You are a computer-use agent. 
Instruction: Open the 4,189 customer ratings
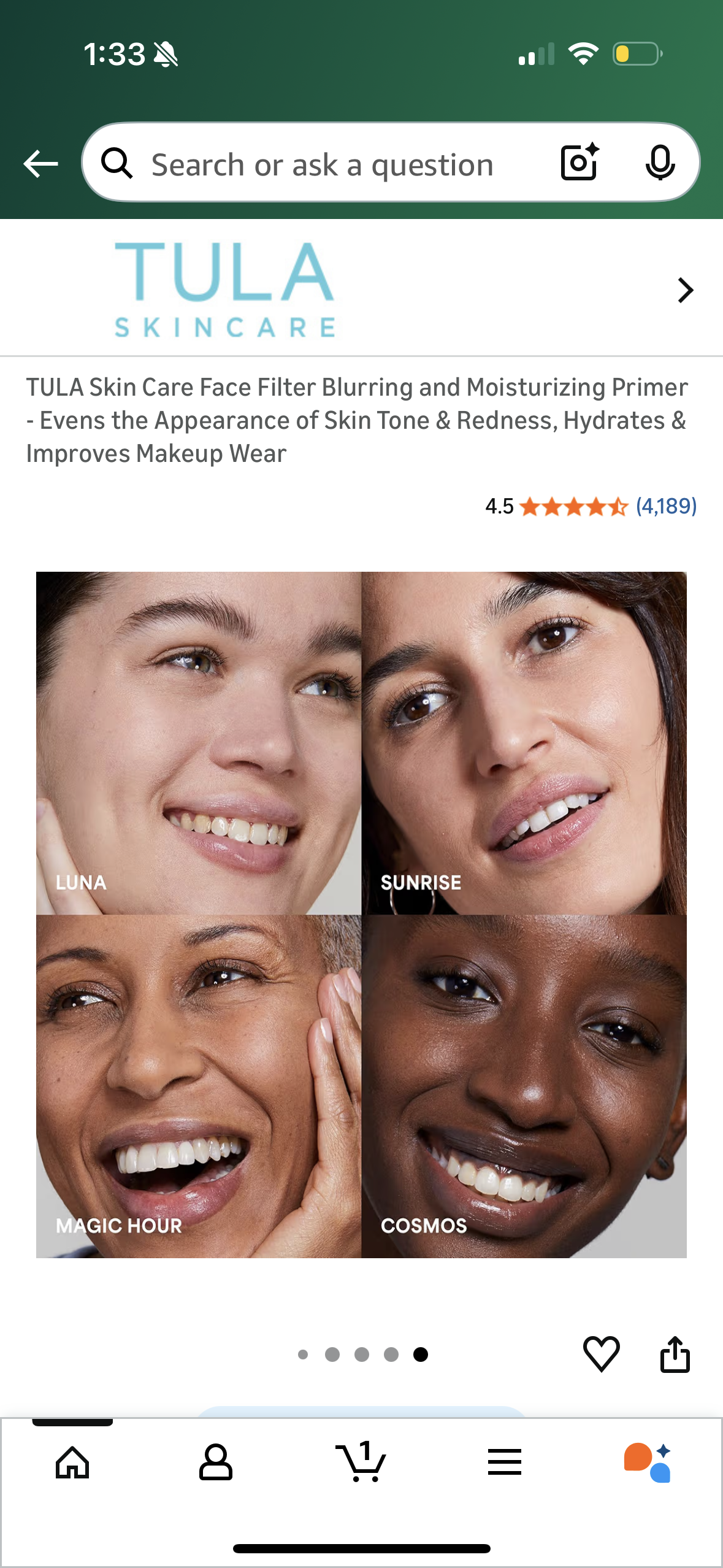(x=666, y=507)
